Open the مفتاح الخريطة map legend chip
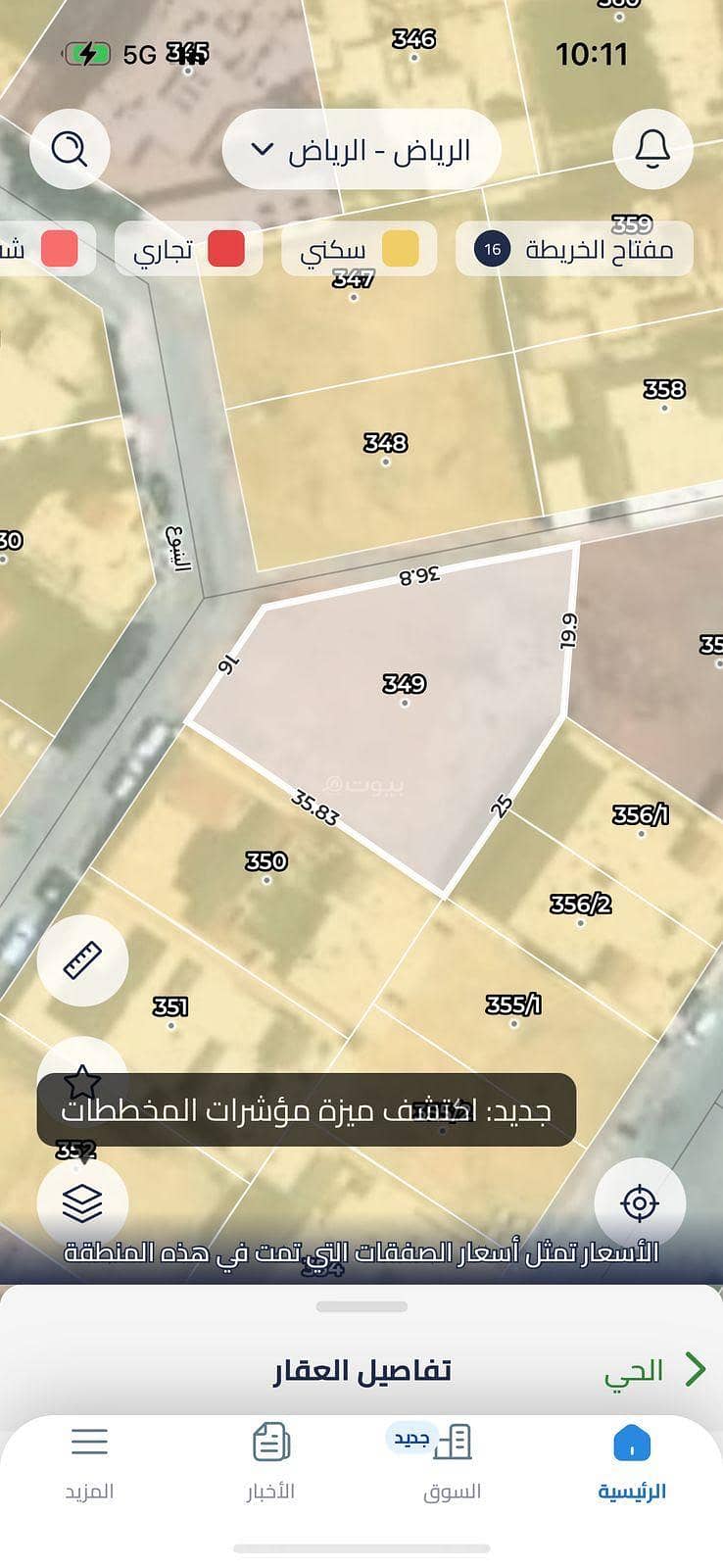The height and width of the screenshot is (1568, 723). 574,249
